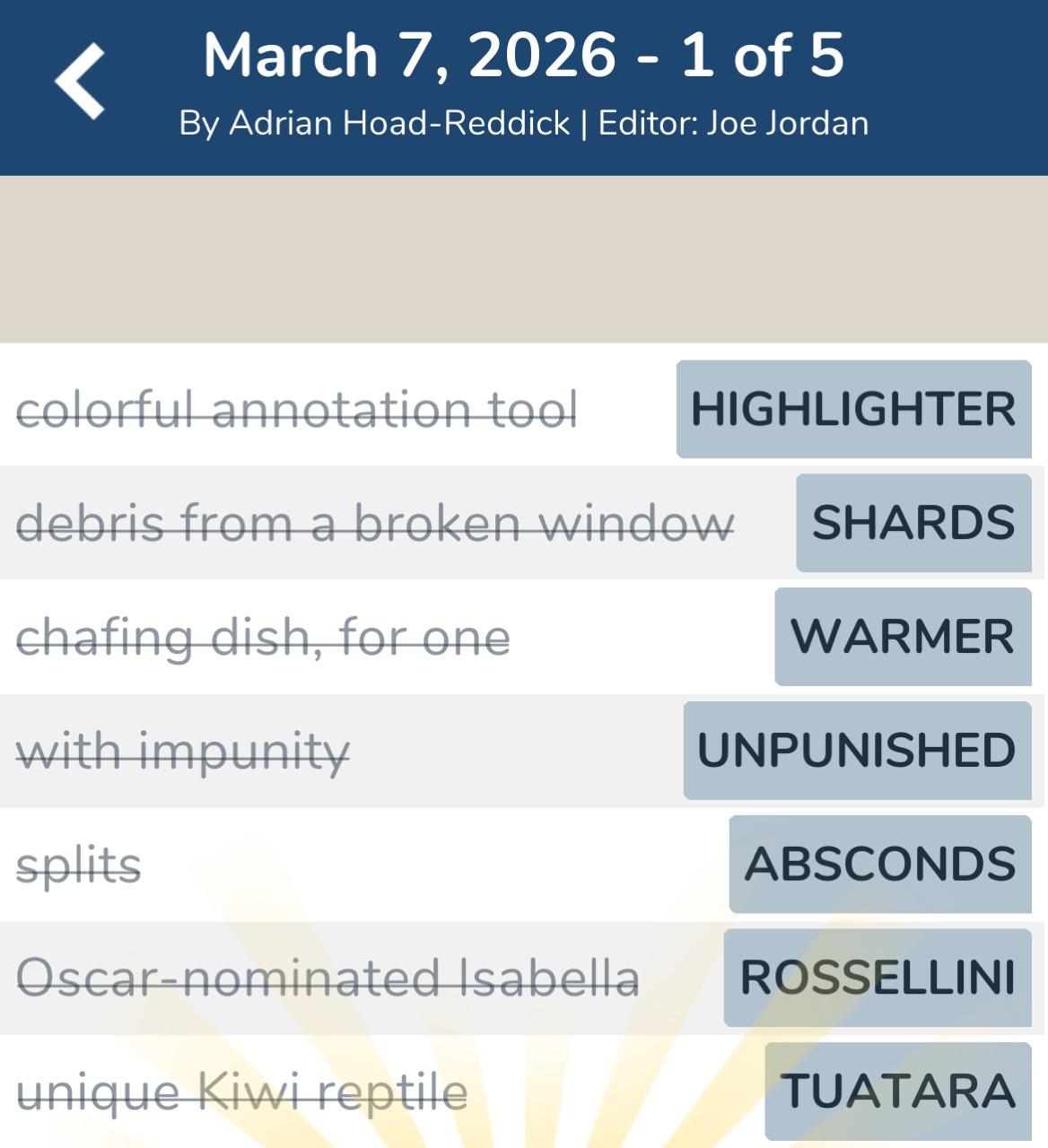
Task: Click the puzzle title 'March 7, 2026 - 1 of 5'
Action: 524,56
